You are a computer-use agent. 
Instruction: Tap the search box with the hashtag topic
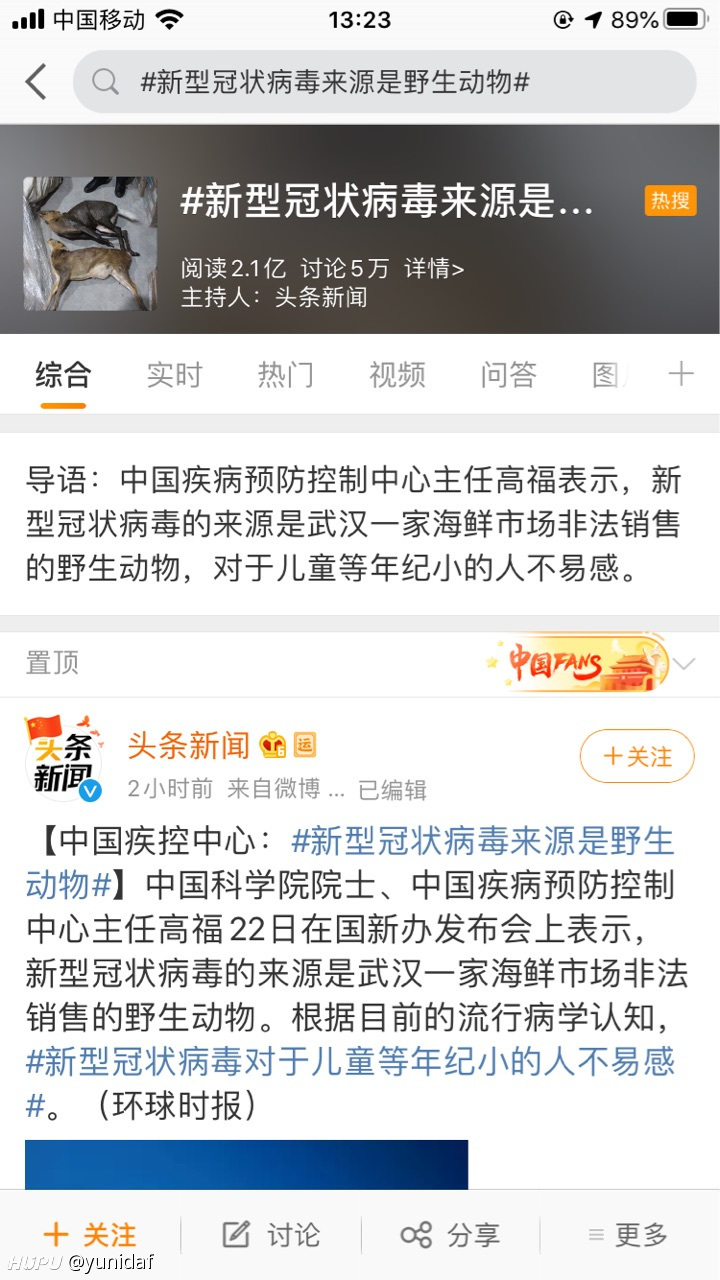coord(384,82)
